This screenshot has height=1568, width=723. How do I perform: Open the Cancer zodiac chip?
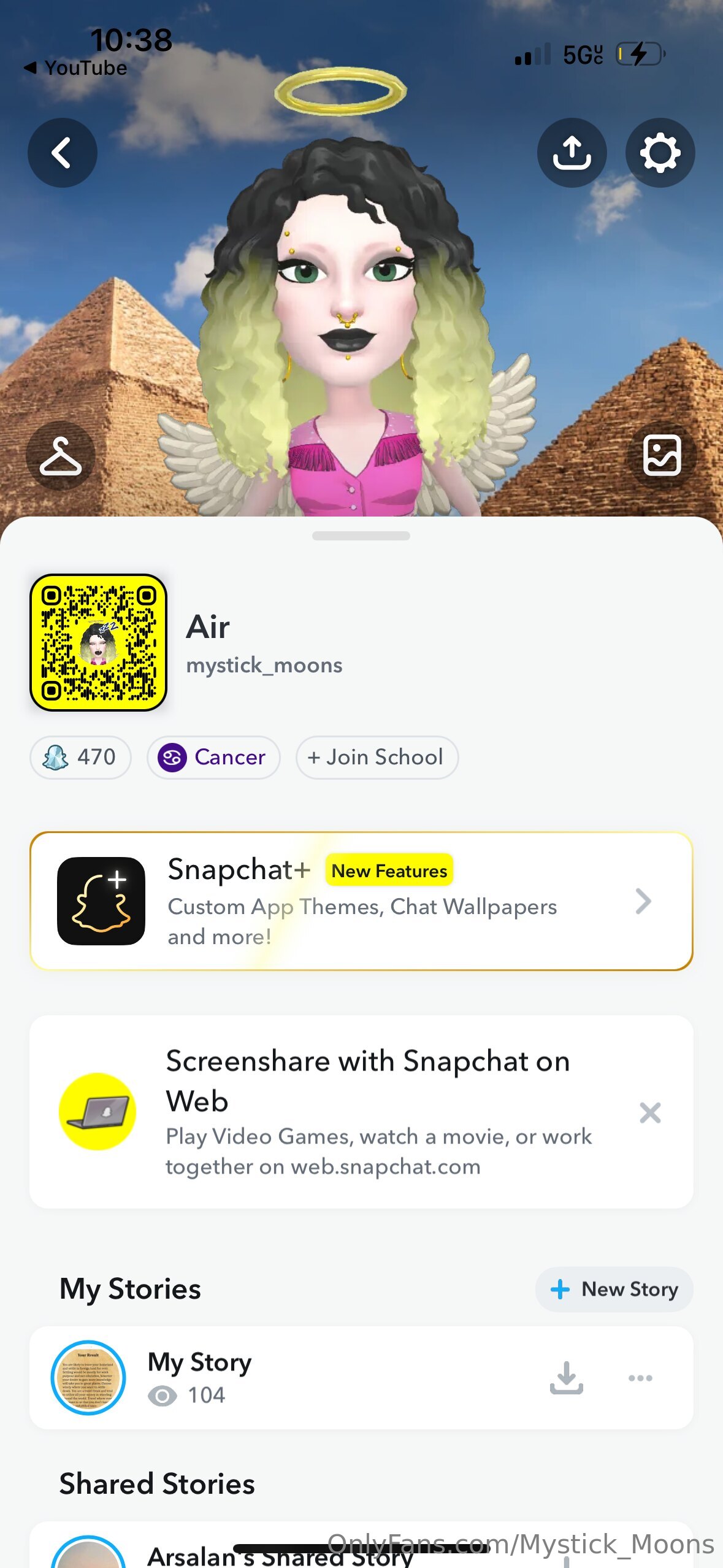[x=213, y=757]
